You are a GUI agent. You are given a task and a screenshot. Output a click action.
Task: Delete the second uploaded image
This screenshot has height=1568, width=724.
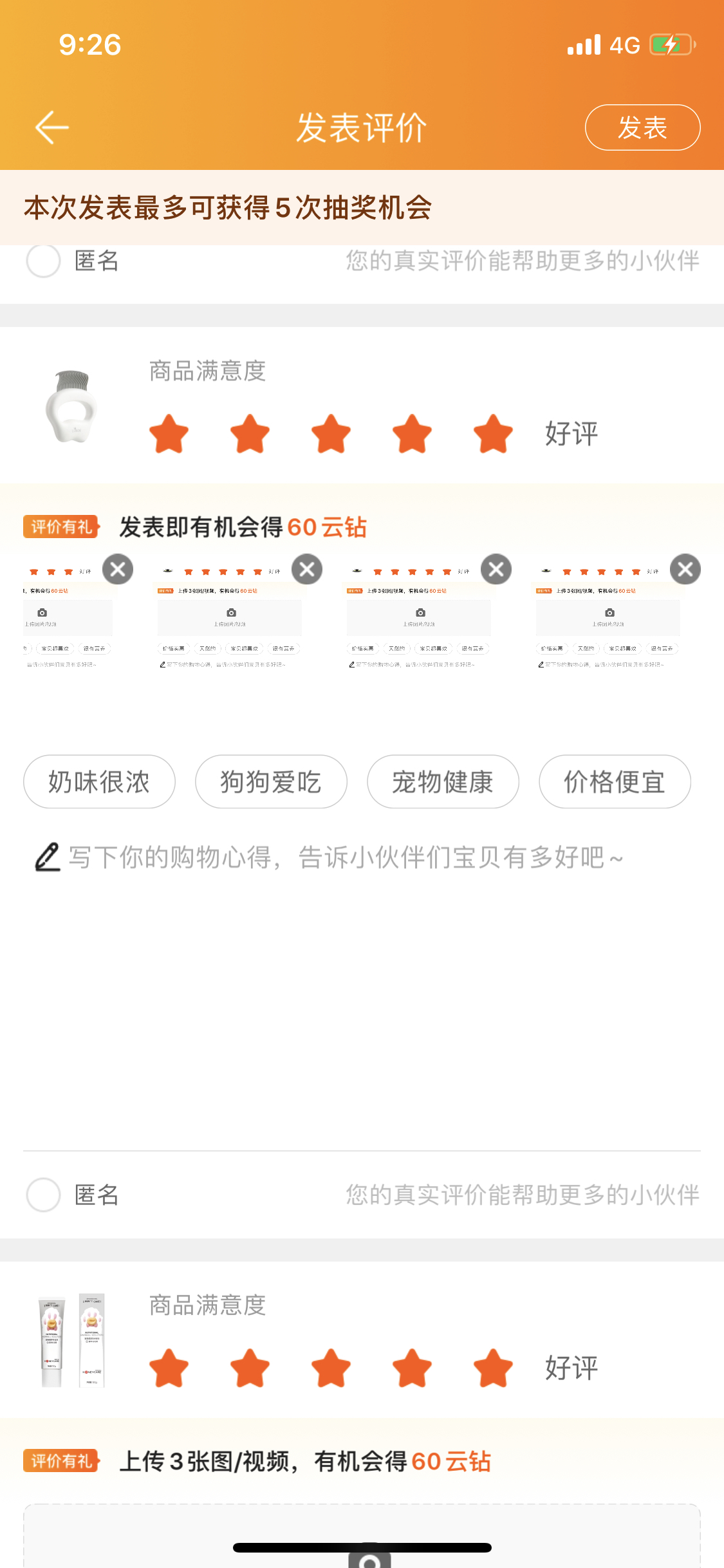coord(307,570)
